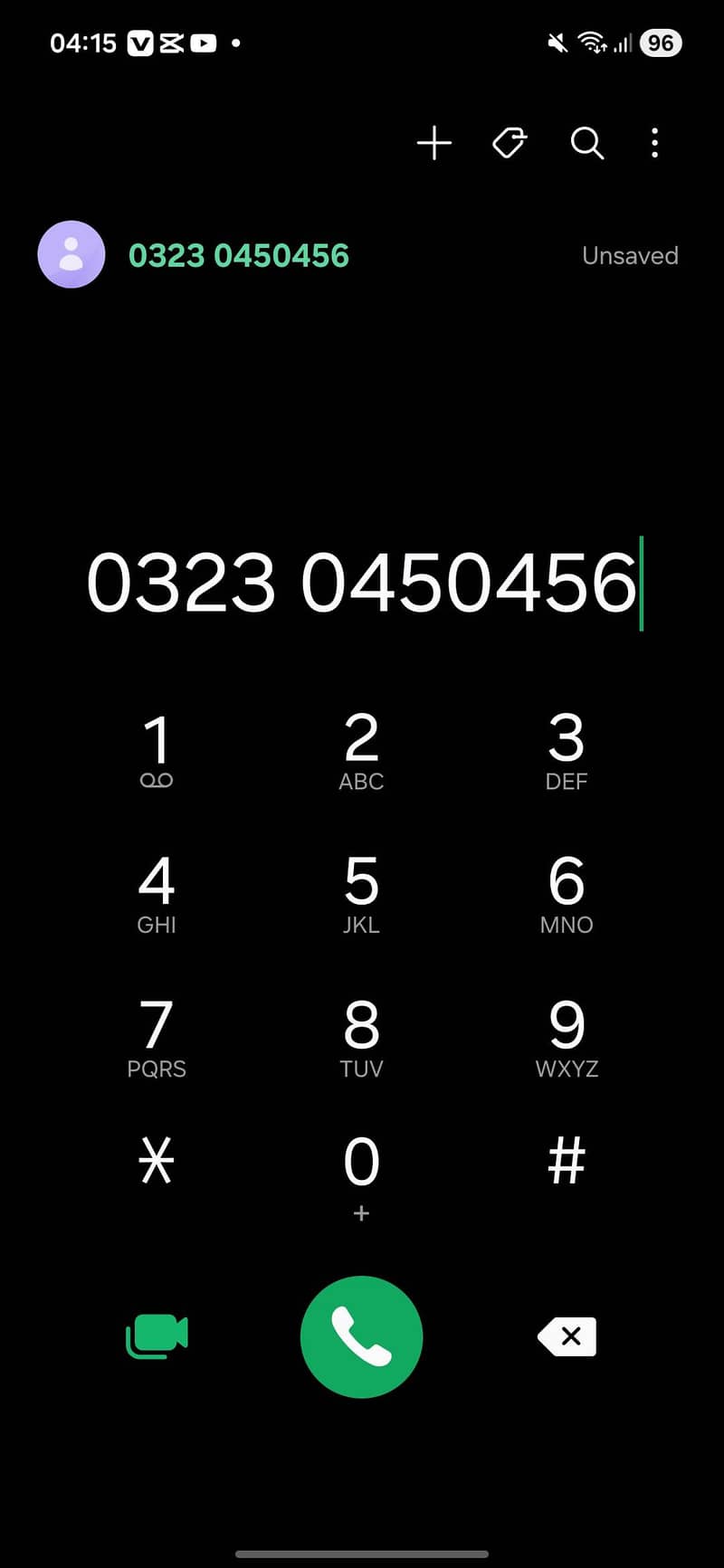Start a video call
Screen dimensions: 724x1568
157,1336
